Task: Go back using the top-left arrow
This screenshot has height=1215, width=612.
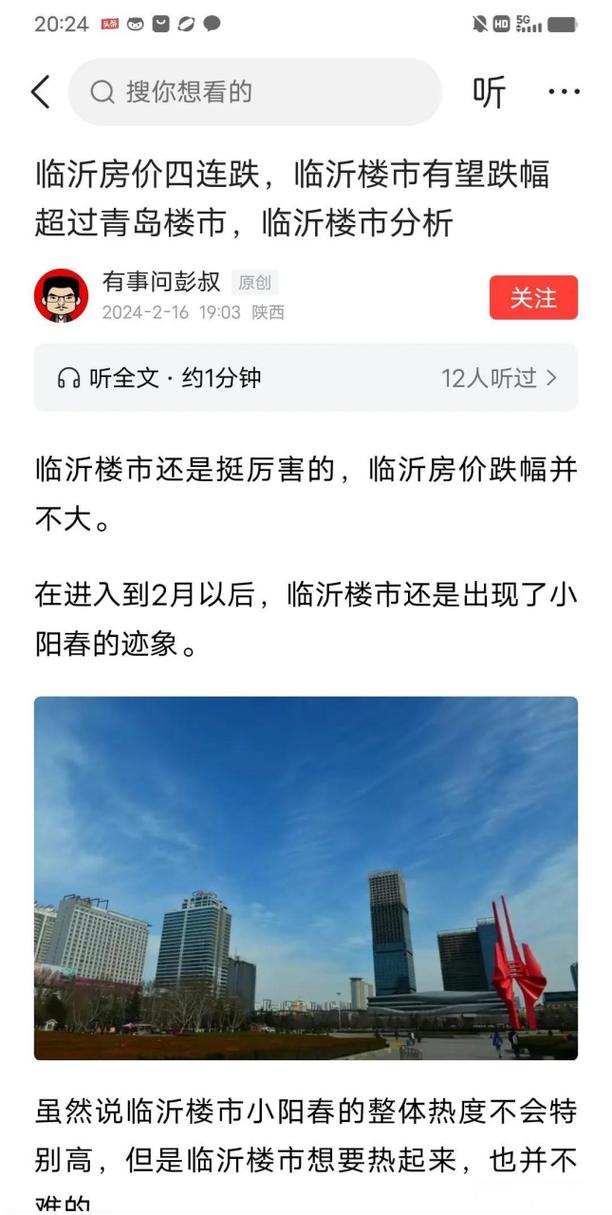Action: (x=40, y=92)
